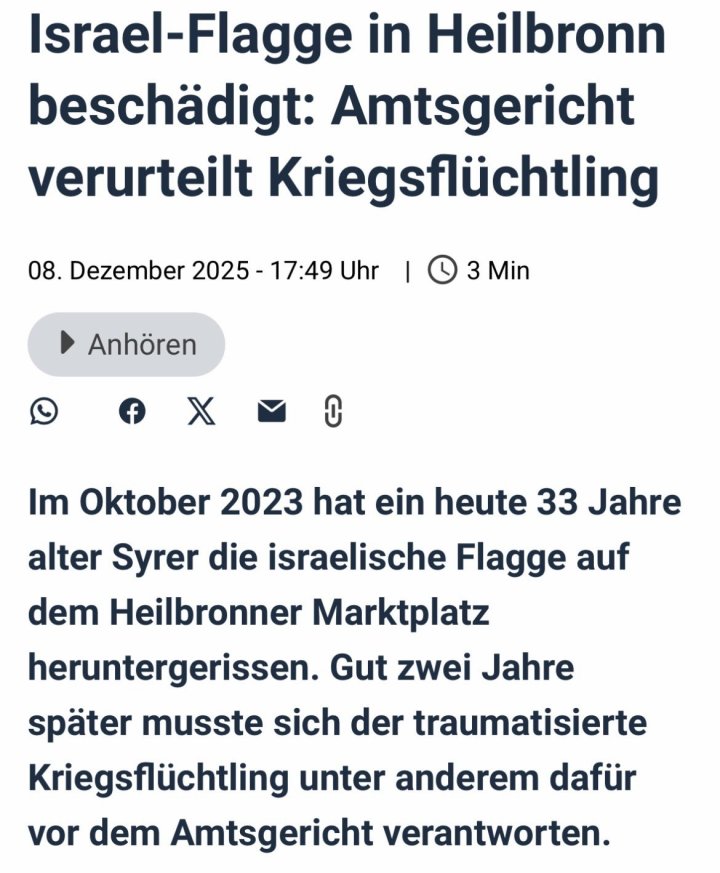This screenshot has height=873, width=720.
Task: Send article by email
Action: coord(271,411)
